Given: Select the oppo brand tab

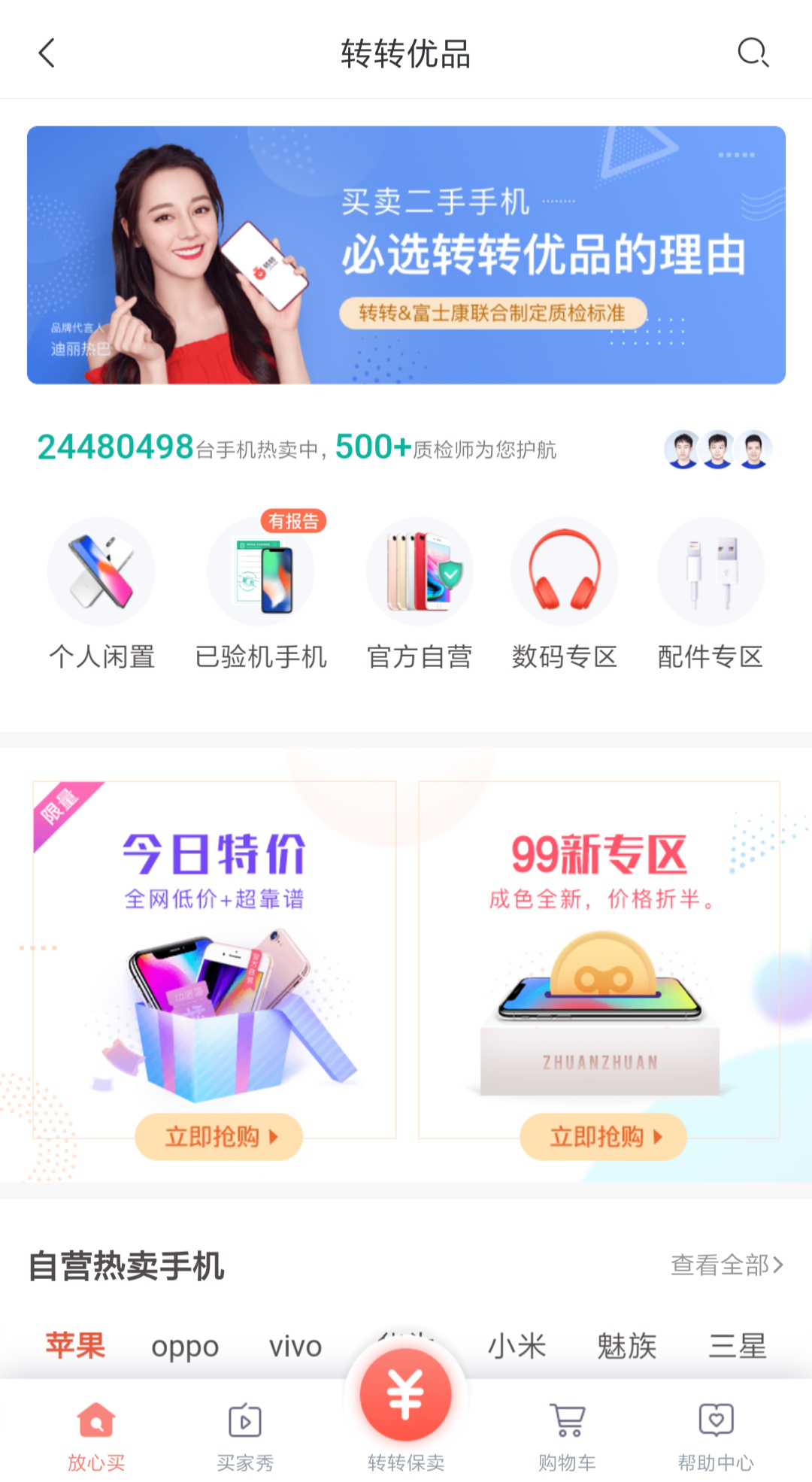Looking at the screenshot, I should coord(185,1346).
